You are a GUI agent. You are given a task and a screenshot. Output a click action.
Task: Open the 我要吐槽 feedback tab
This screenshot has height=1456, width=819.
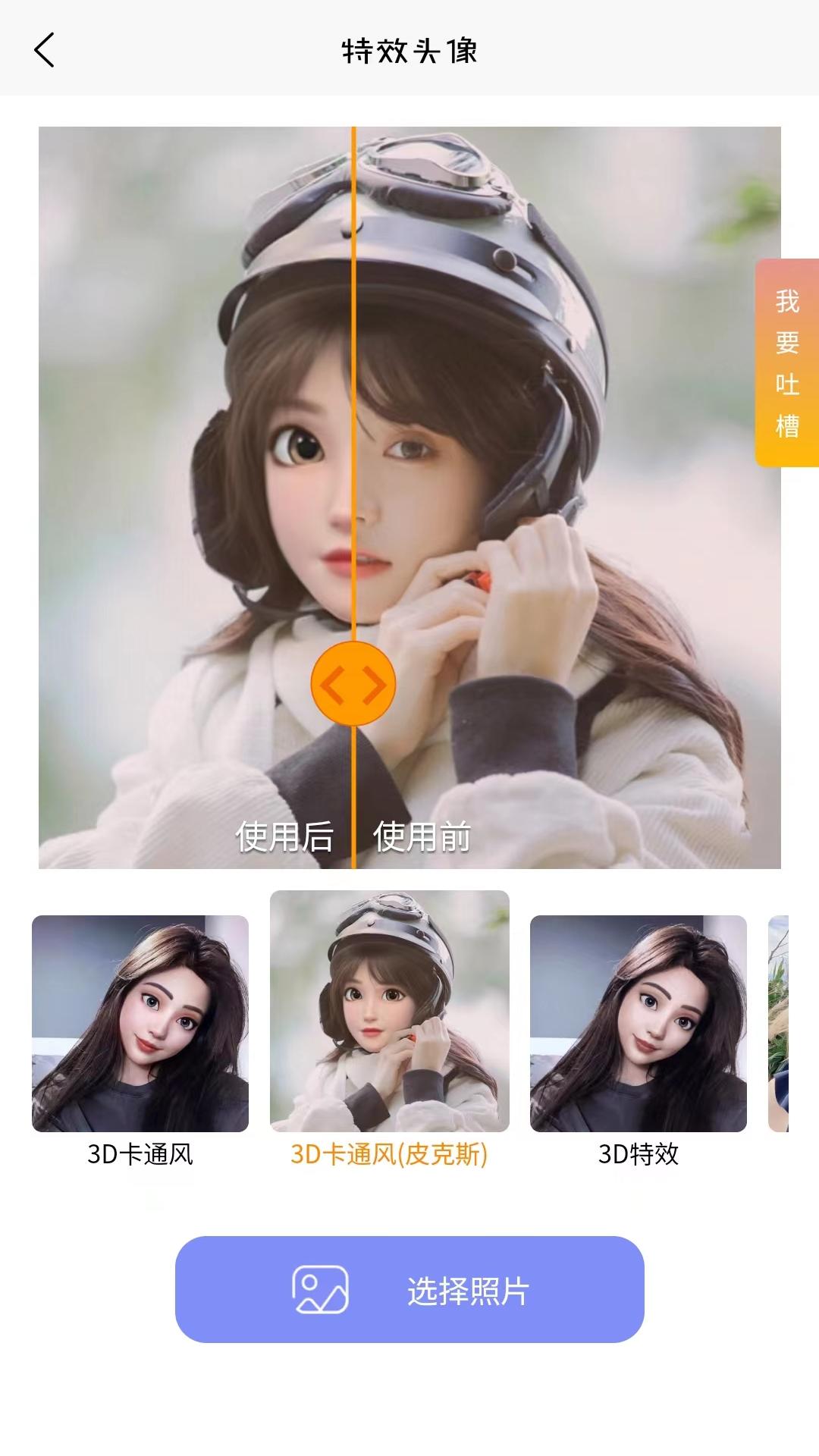(787, 362)
